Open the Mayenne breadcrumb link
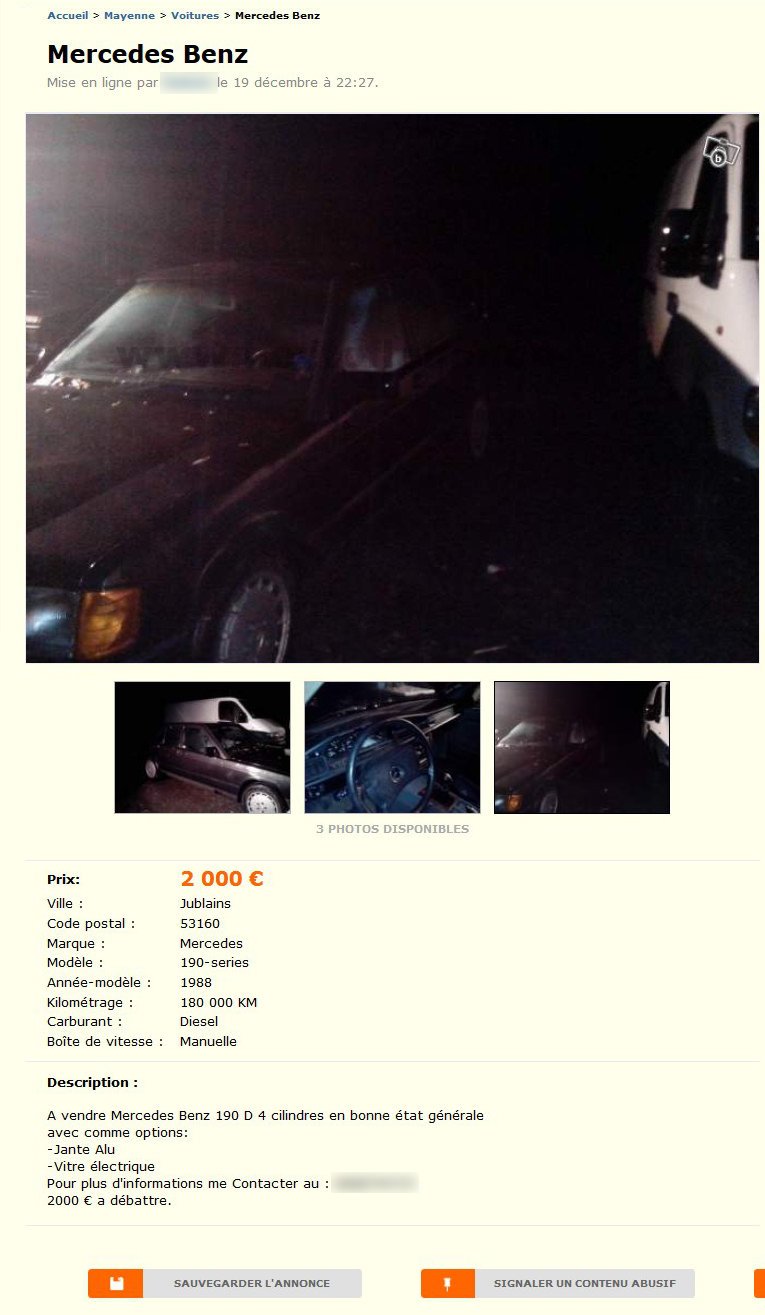Screen dimensions: 765x1315 [x=129, y=16]
